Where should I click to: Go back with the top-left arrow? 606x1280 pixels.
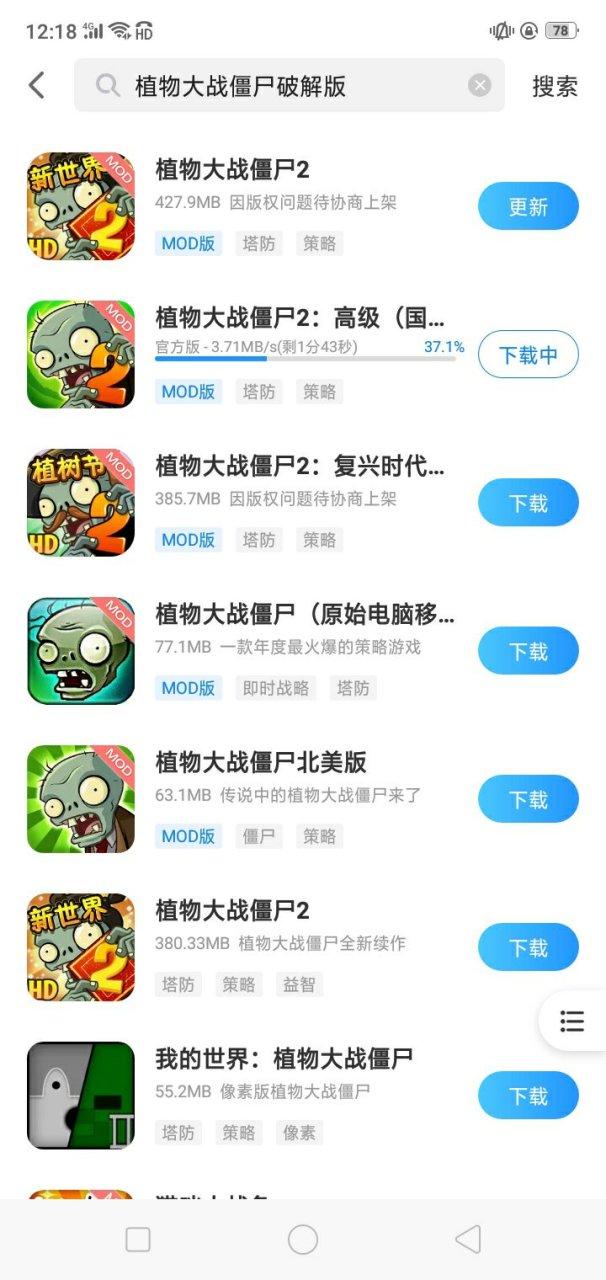[x=37, y=86]
